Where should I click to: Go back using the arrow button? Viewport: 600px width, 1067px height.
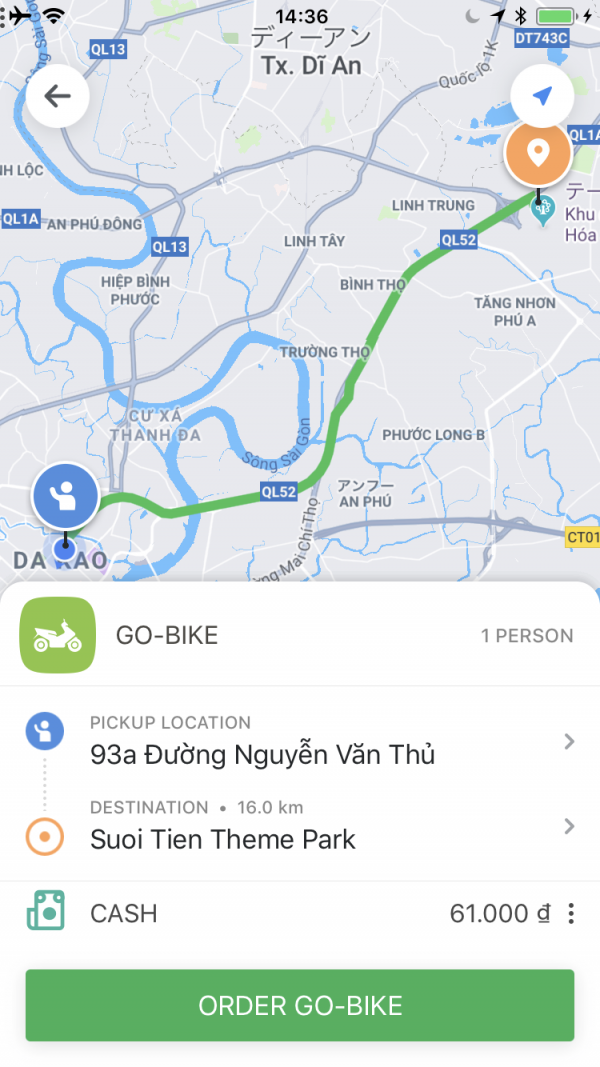58,96
